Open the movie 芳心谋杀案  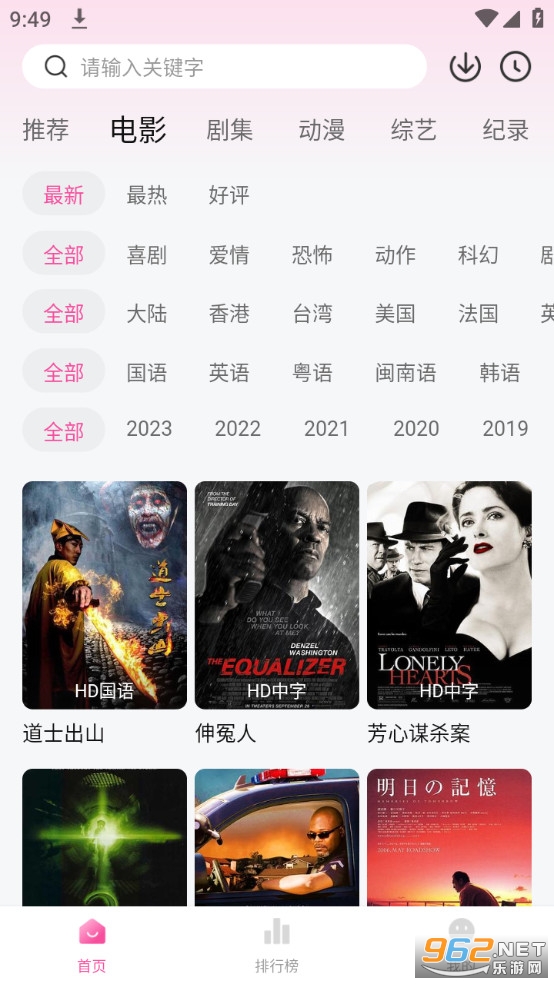click(449, 613)
